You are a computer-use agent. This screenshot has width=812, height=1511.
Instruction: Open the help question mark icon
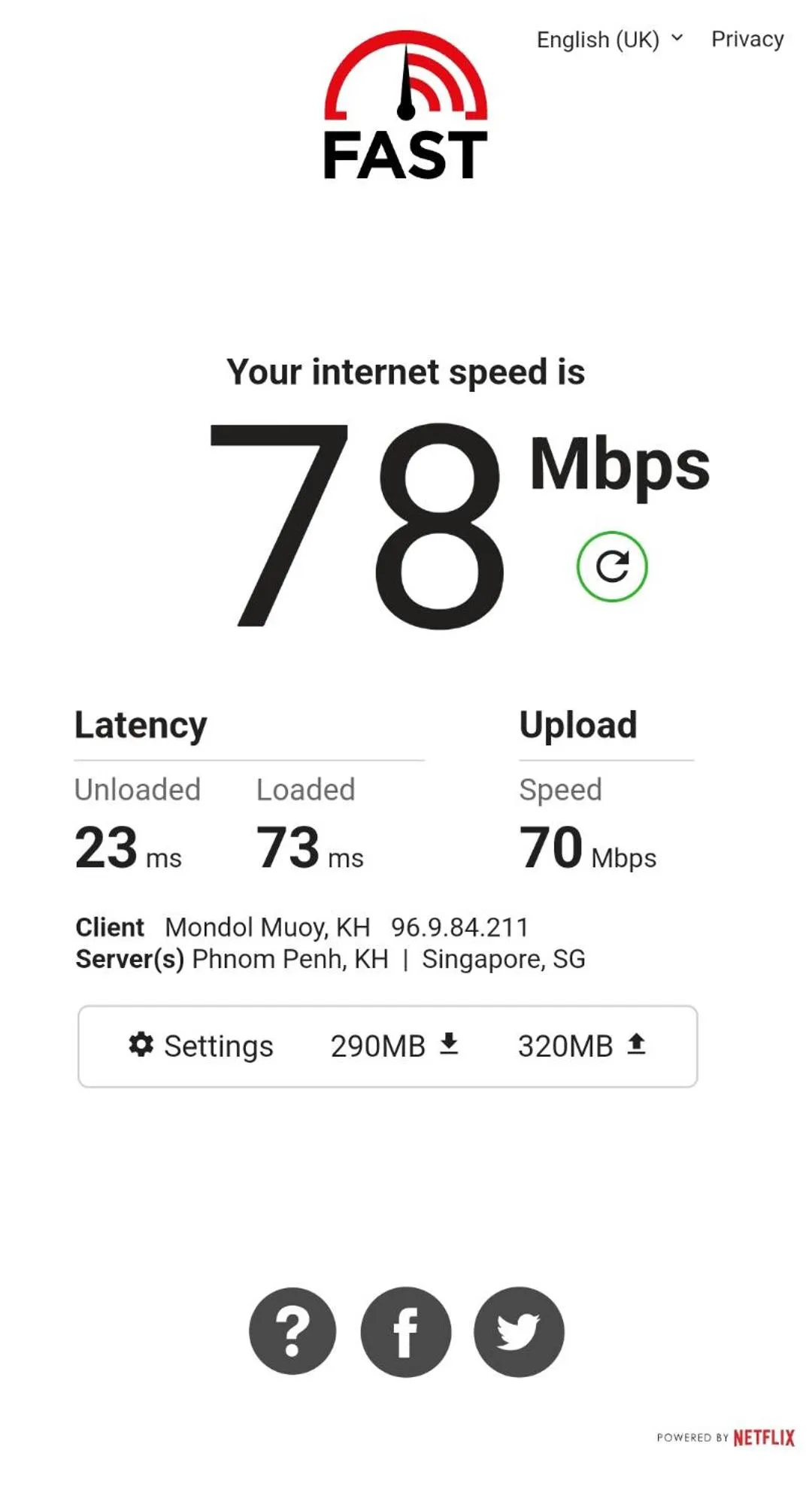292,1331
